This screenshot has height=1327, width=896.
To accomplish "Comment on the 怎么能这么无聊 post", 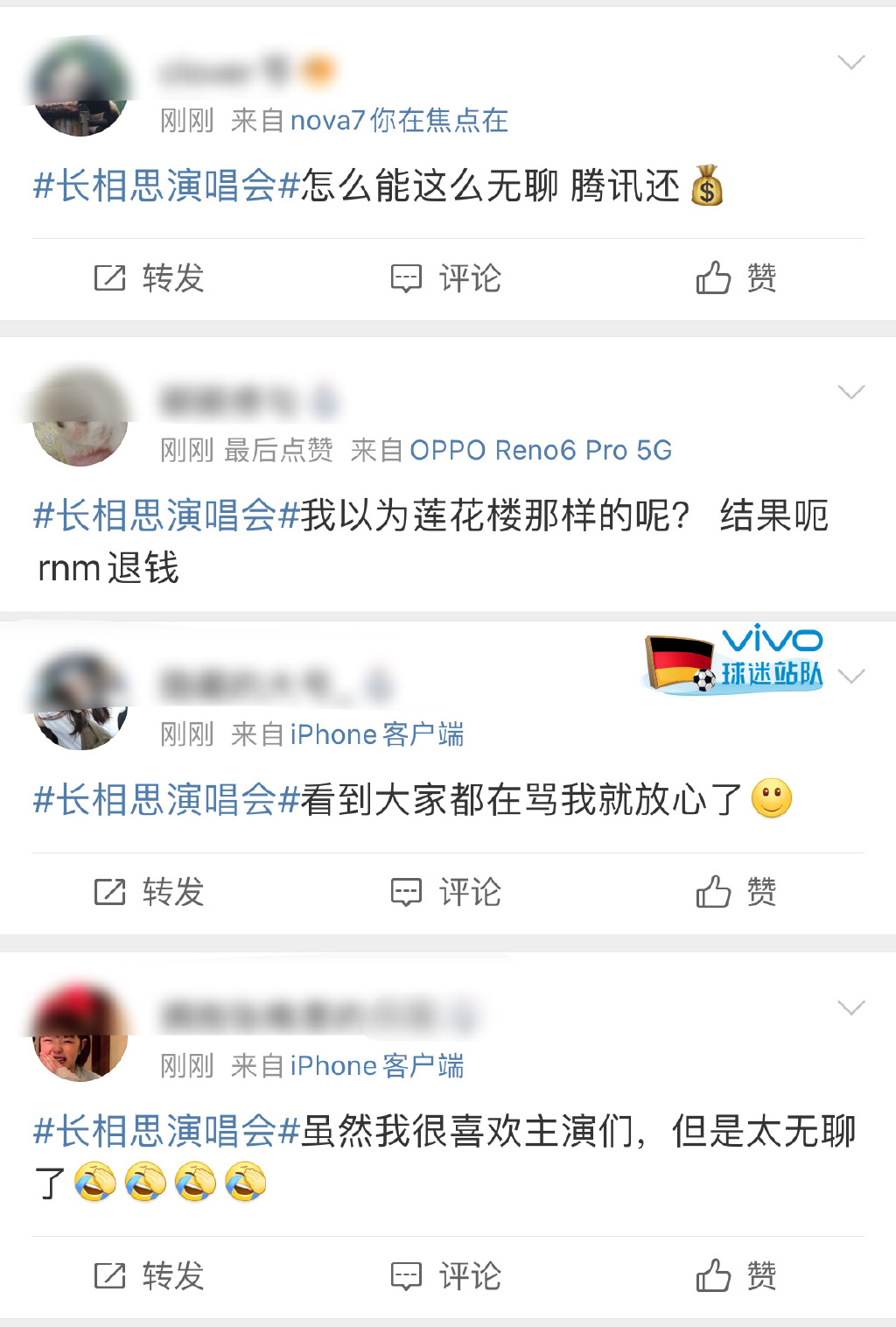I will (x=445, y=278).
